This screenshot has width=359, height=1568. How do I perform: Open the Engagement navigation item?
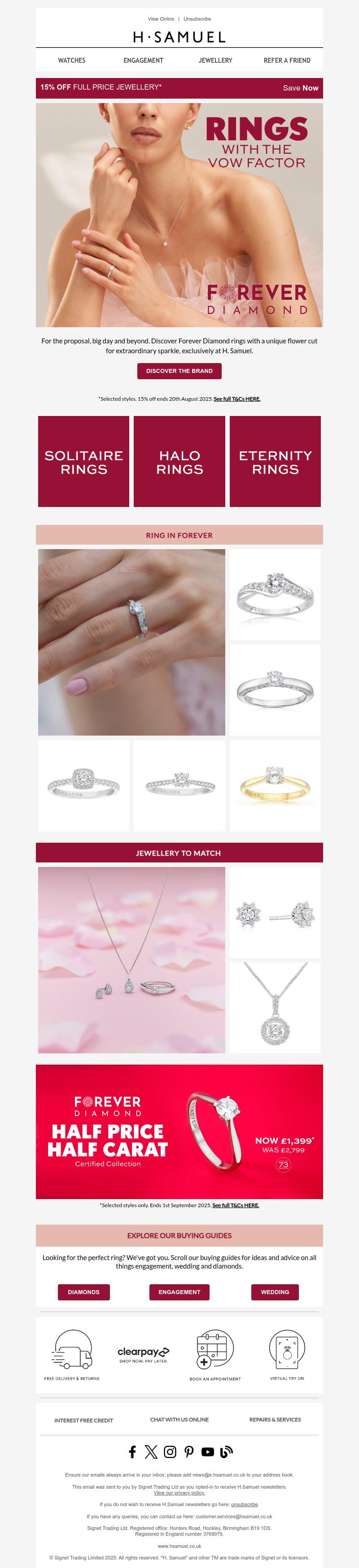143,60
